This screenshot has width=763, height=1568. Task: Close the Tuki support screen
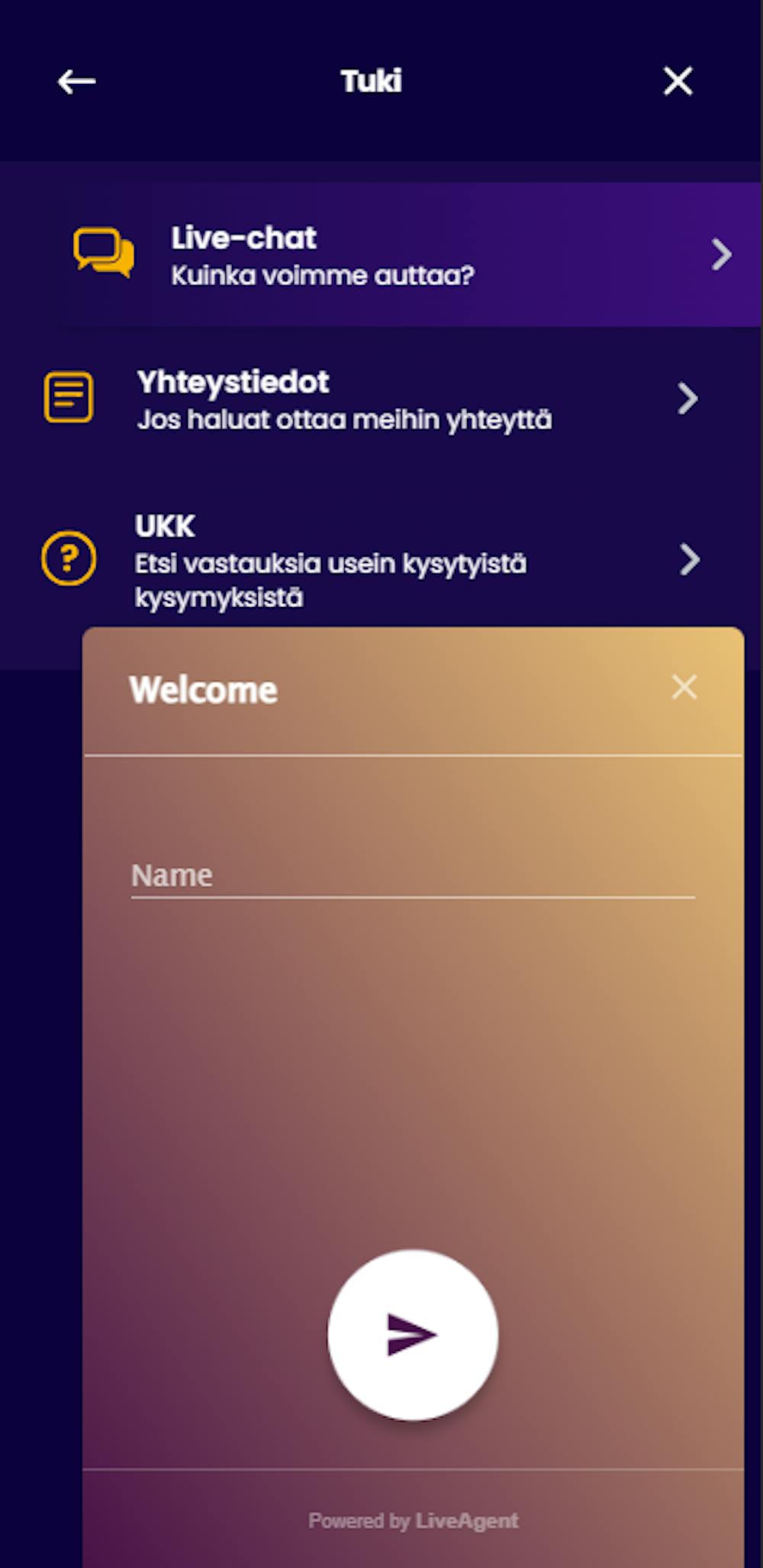[x=678, y=81]
